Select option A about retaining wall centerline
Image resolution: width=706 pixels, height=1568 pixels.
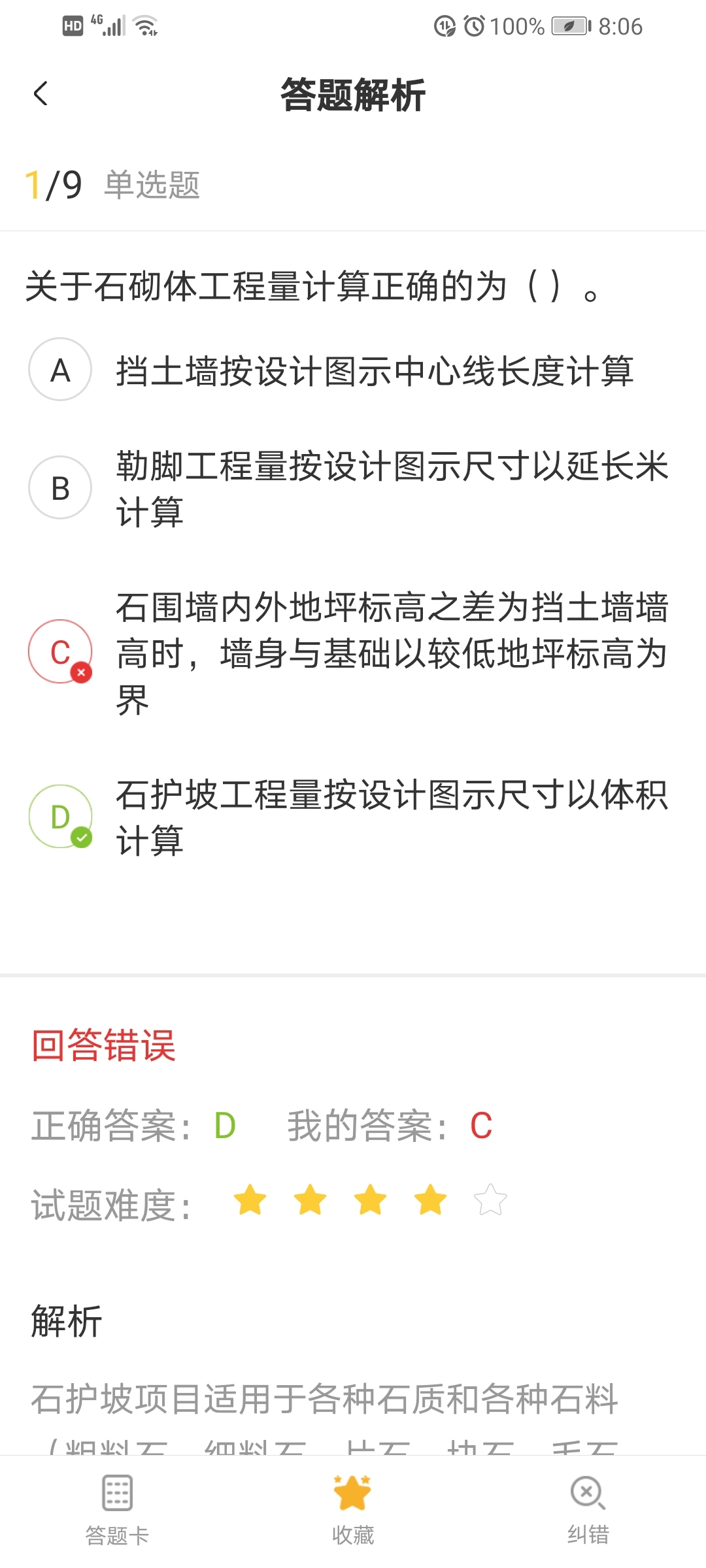pos(353,370)
